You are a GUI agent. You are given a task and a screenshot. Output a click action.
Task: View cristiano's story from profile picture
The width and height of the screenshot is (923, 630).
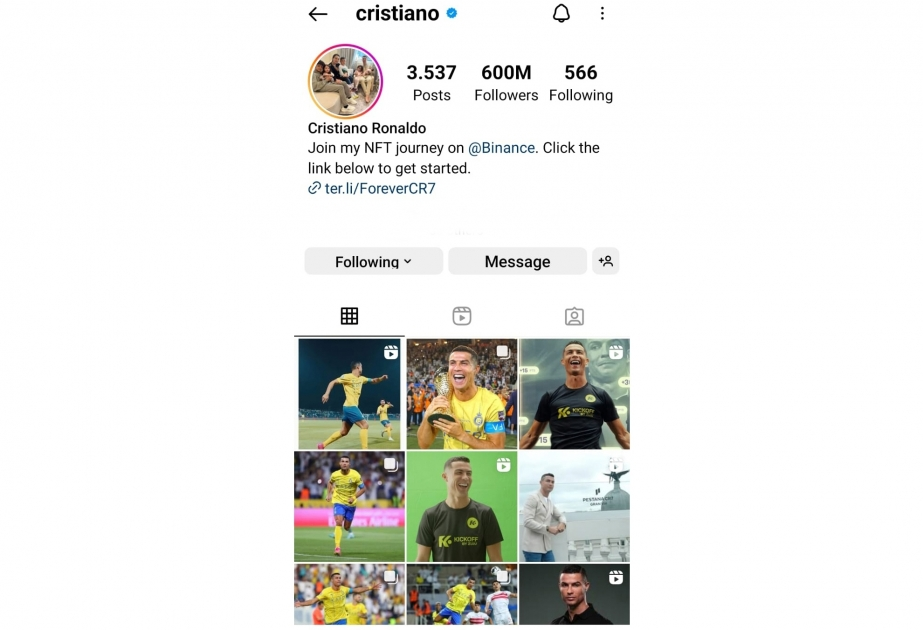click(346, 82)
